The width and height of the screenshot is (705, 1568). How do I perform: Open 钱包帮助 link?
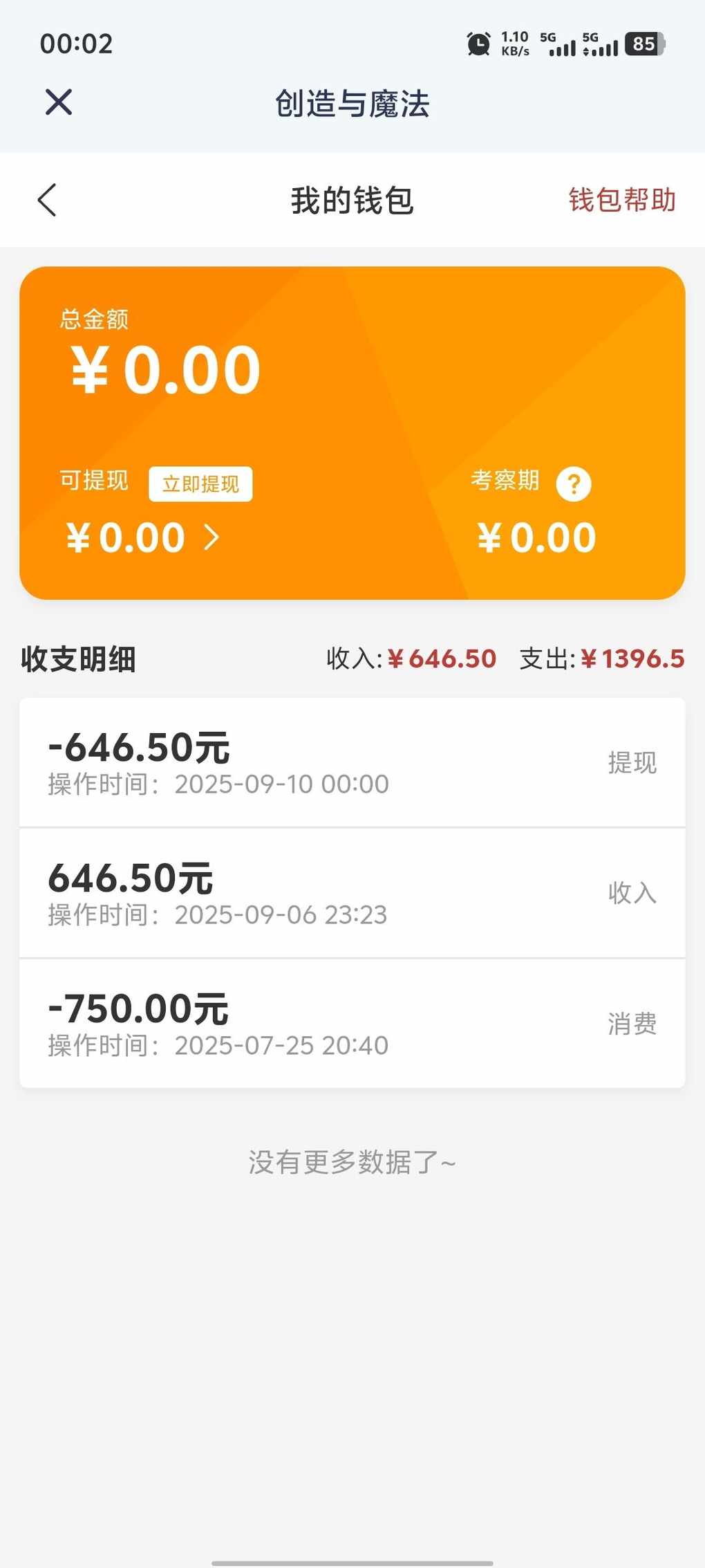pyautogui.click(x=621, y=200)
